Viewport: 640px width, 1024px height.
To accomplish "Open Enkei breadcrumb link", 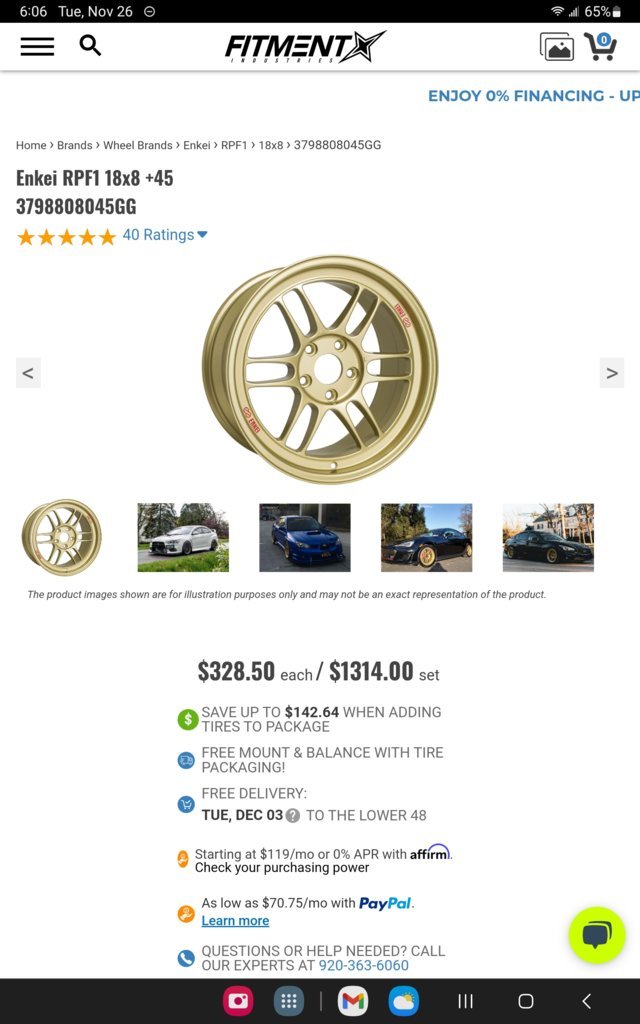I will coord(197,145).
